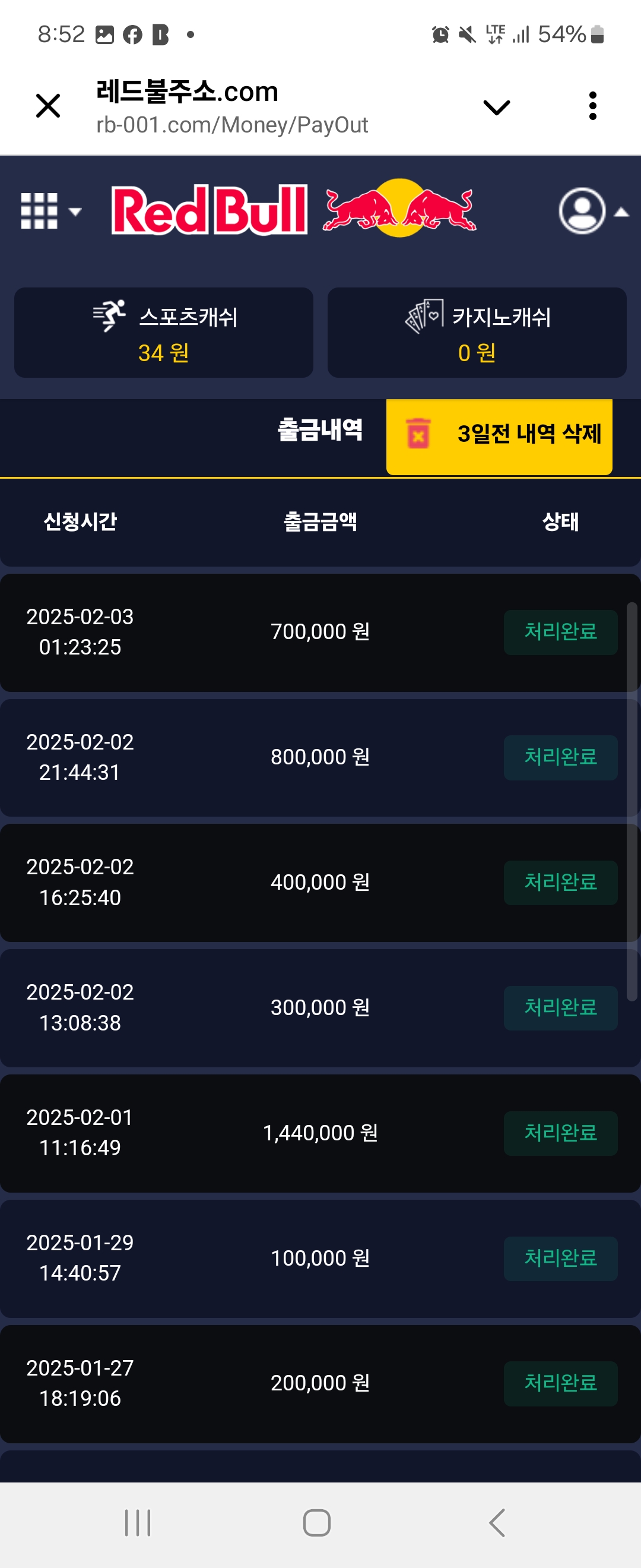Delete history with 3일전 내역 삭제
The height and width of the screenshot is (1568, 641).
click(499, 436)
